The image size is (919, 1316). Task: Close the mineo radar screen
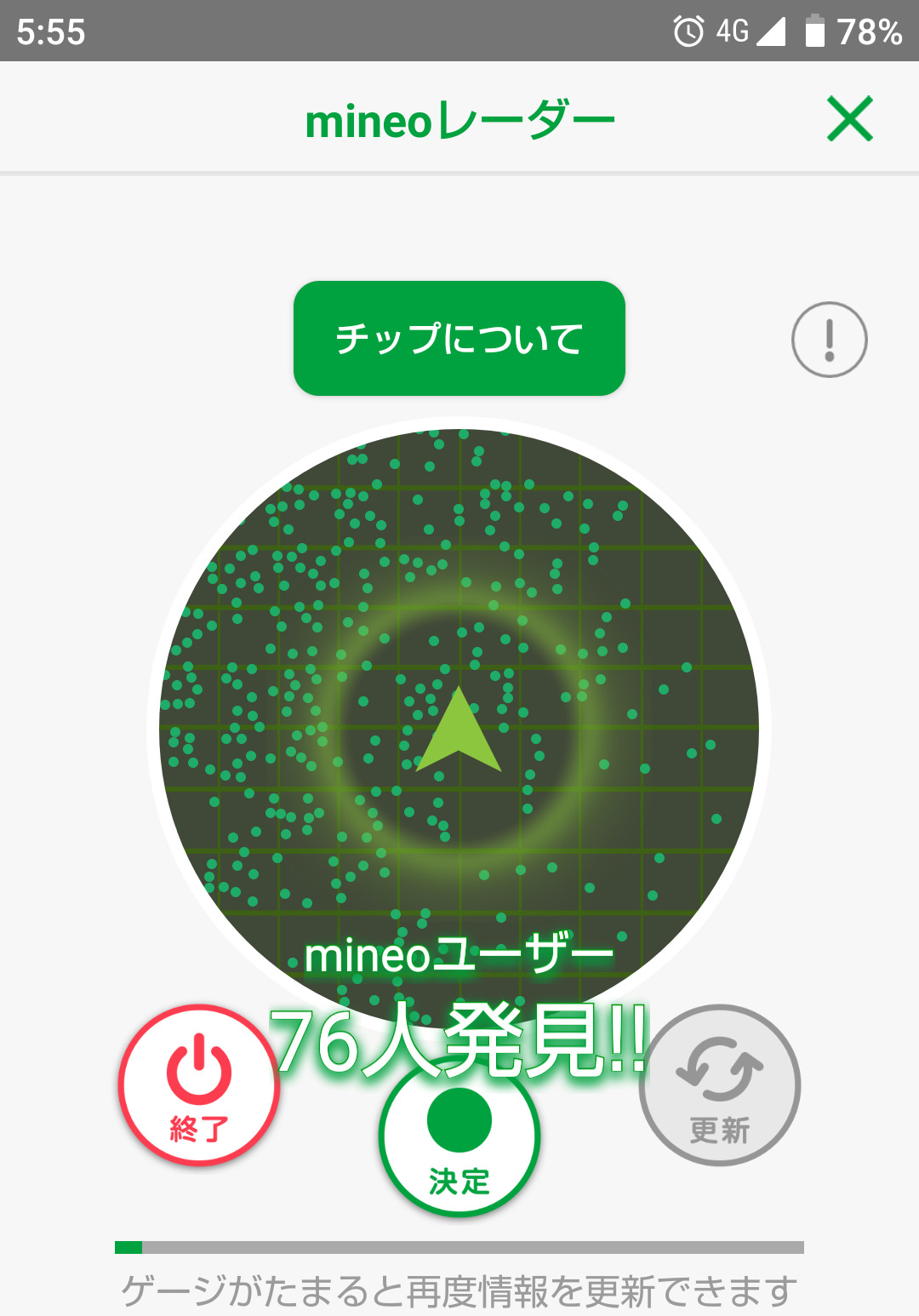(x=849, y=119)
